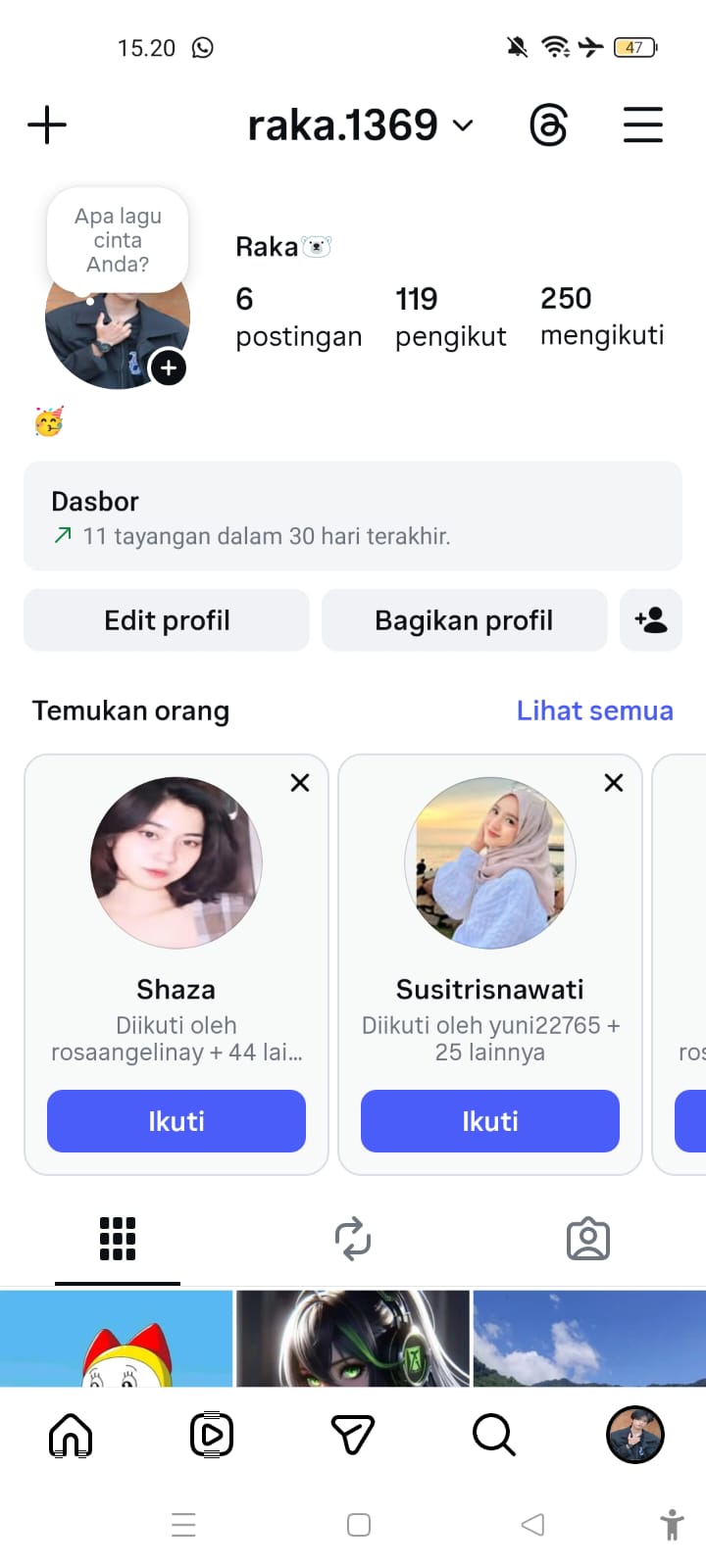This screenshot has width=706, height=1568.
Task: Open the Reels tab
Action: point(212,1436)
